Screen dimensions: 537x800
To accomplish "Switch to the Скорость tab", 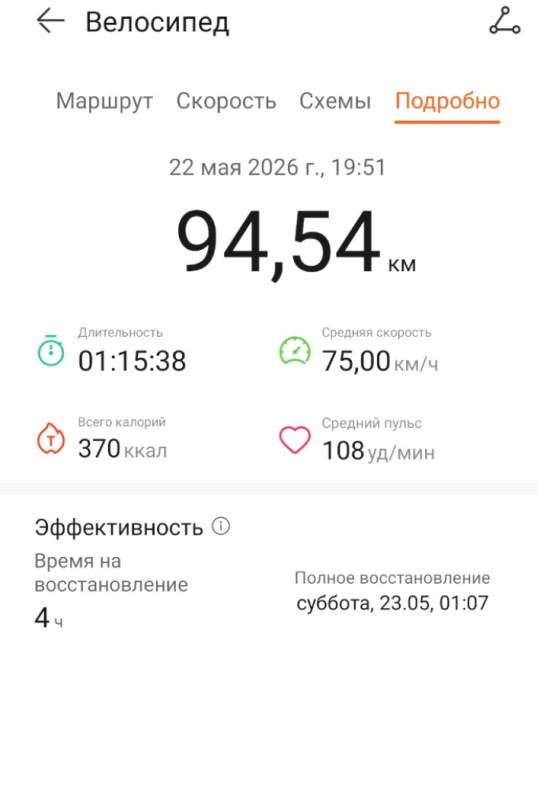I will pyautogui.click(x=226, y=101).
